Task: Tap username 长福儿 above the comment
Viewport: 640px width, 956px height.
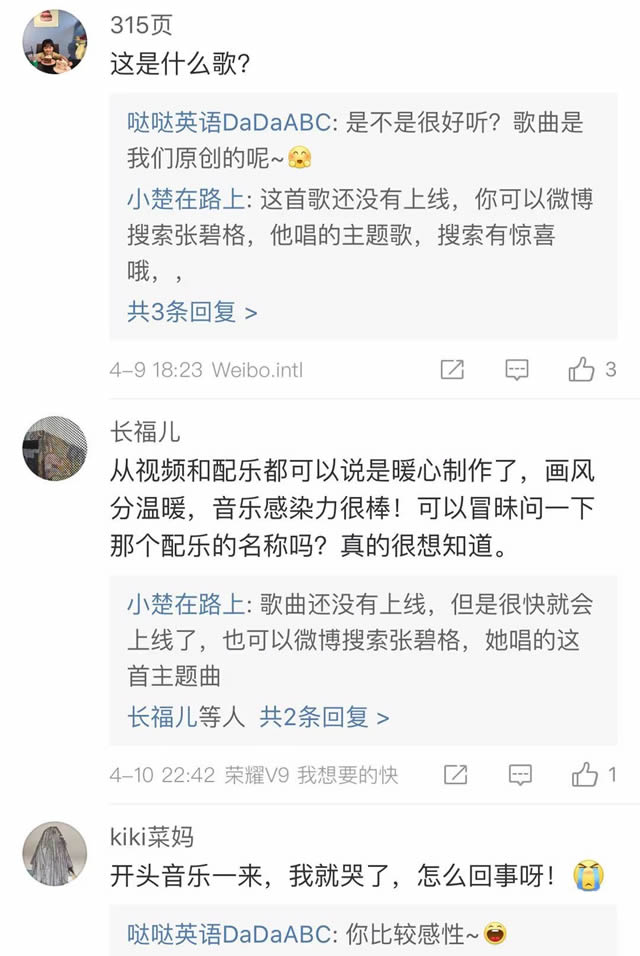Action: tap(145, 432)
